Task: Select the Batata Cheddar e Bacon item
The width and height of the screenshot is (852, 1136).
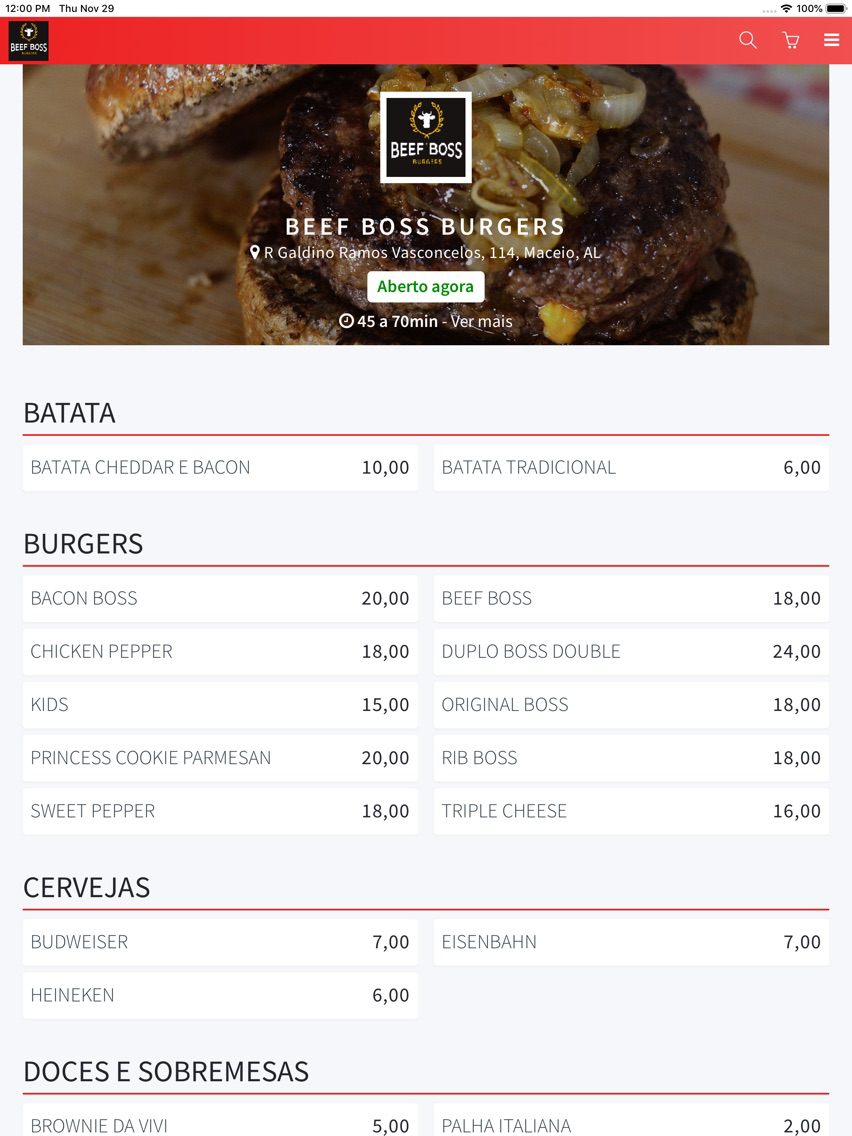Action: click(x=220, y=466)
